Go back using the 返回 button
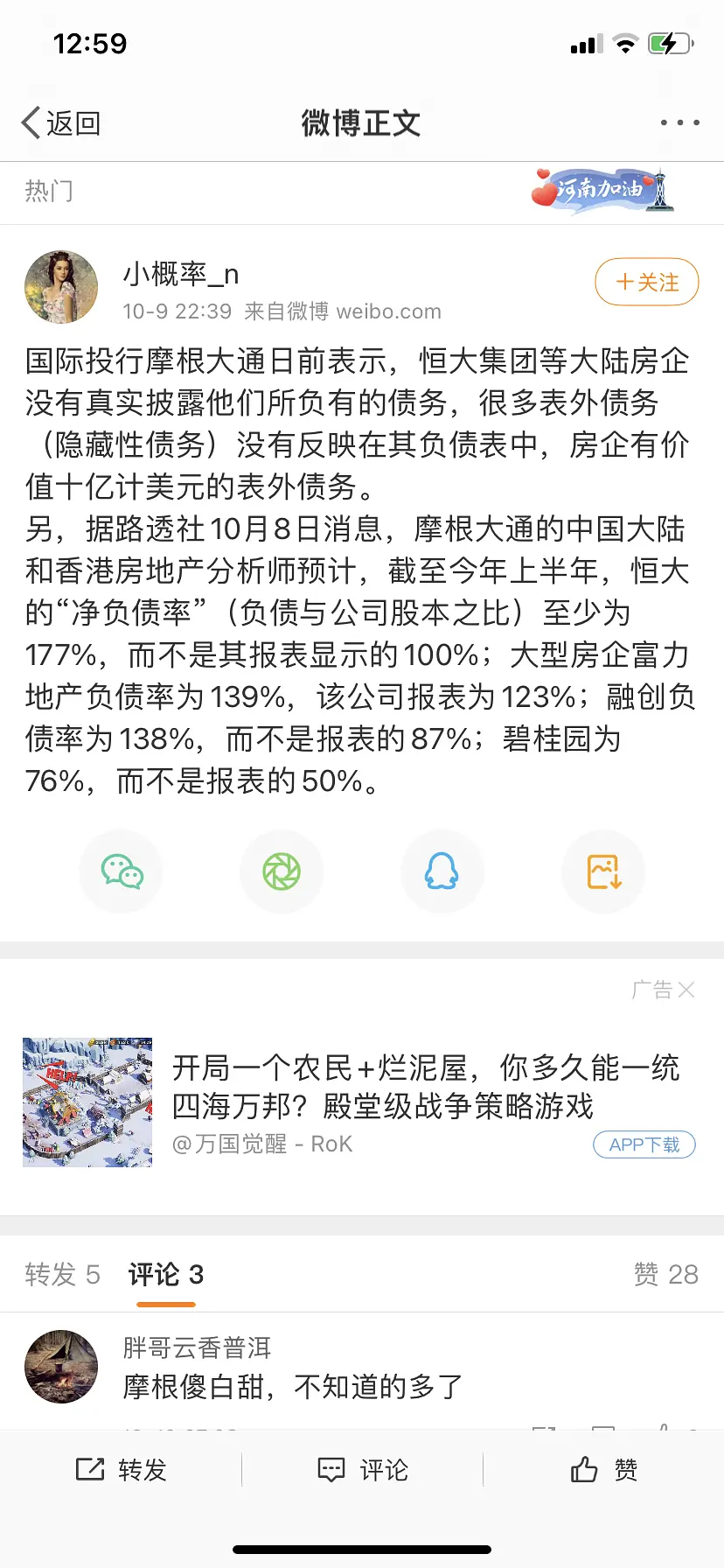 pos(61,123)
